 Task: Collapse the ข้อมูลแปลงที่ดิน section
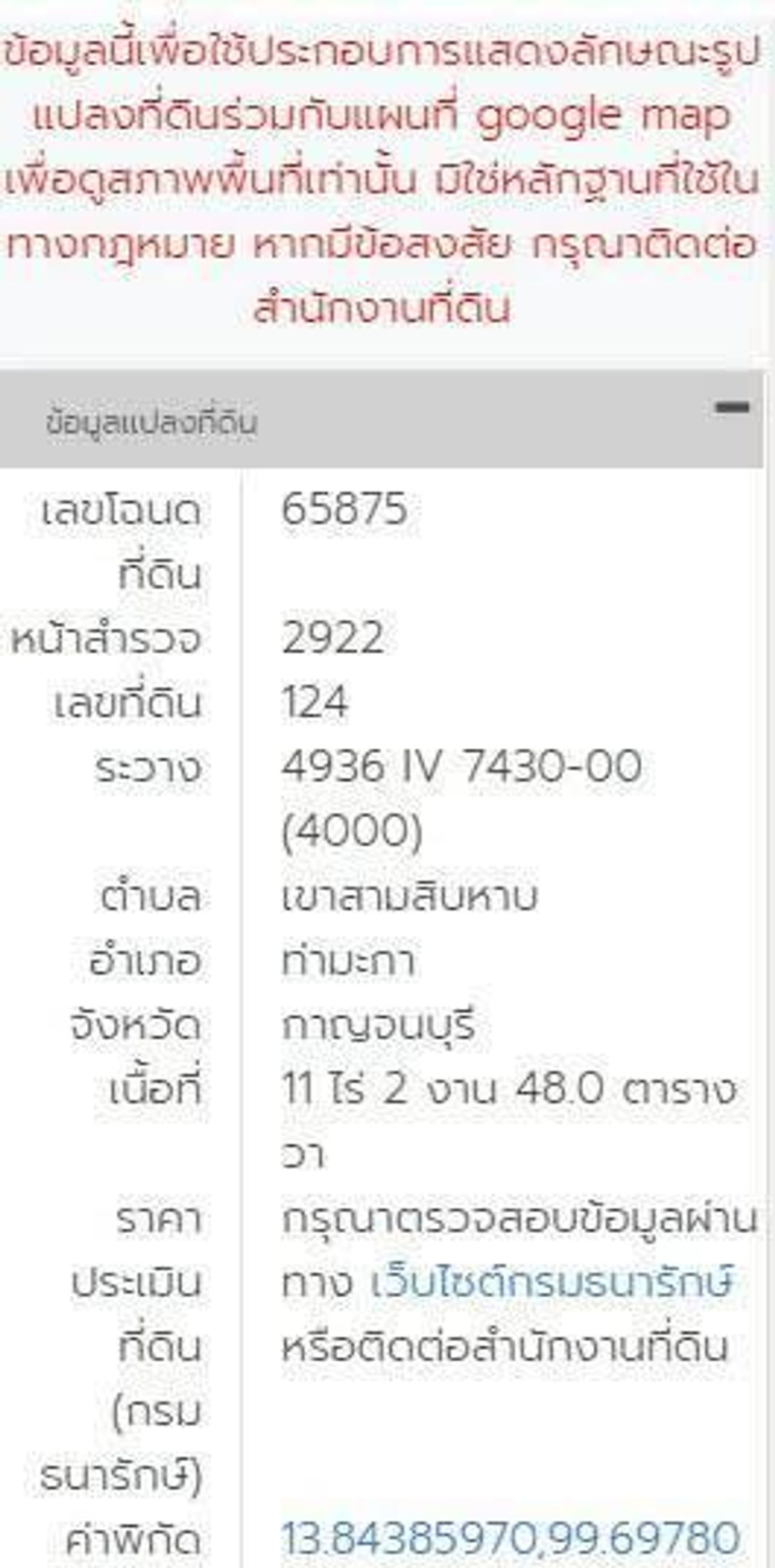click(732, 407)
